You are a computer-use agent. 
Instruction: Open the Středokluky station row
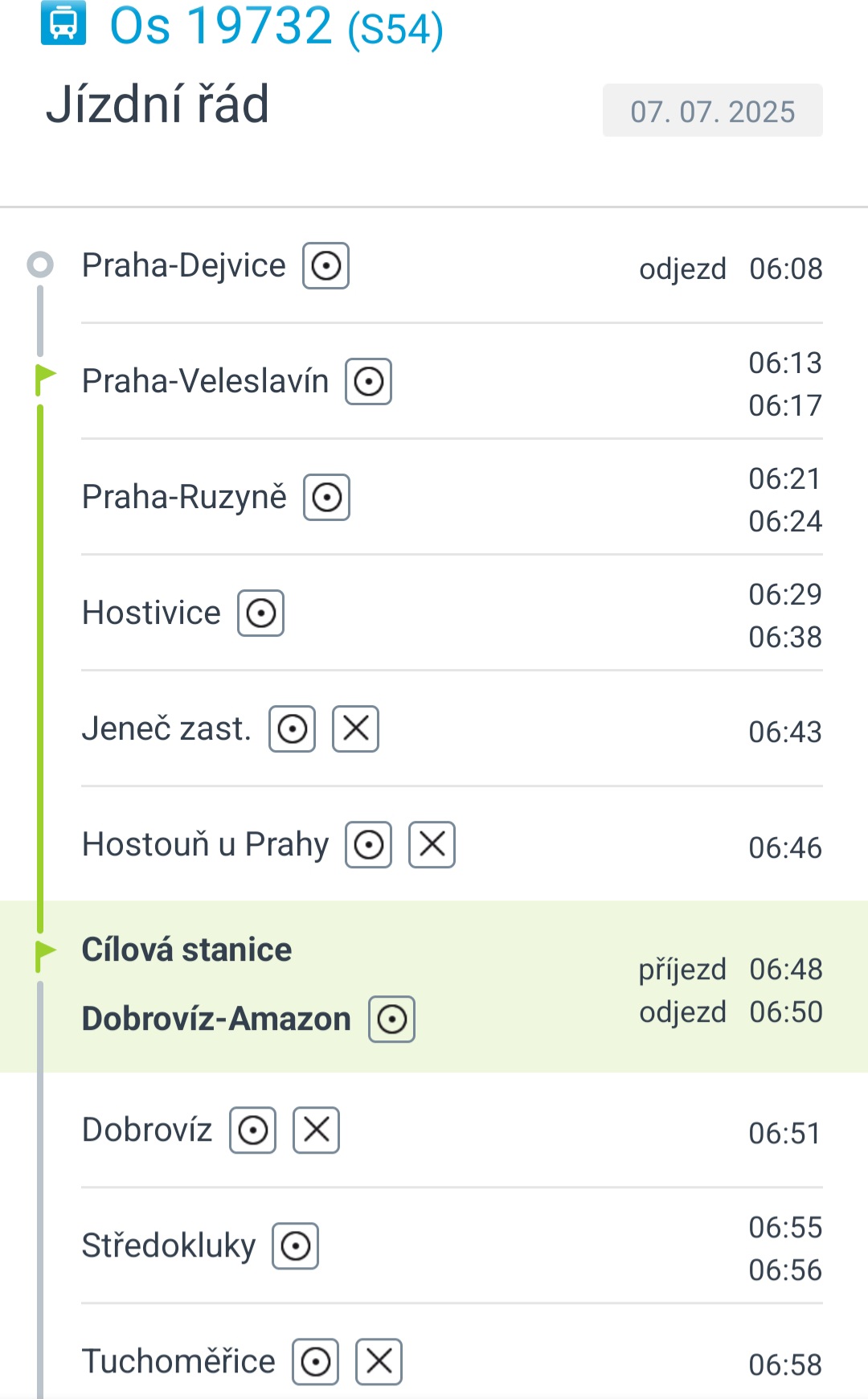point(434,1246)
